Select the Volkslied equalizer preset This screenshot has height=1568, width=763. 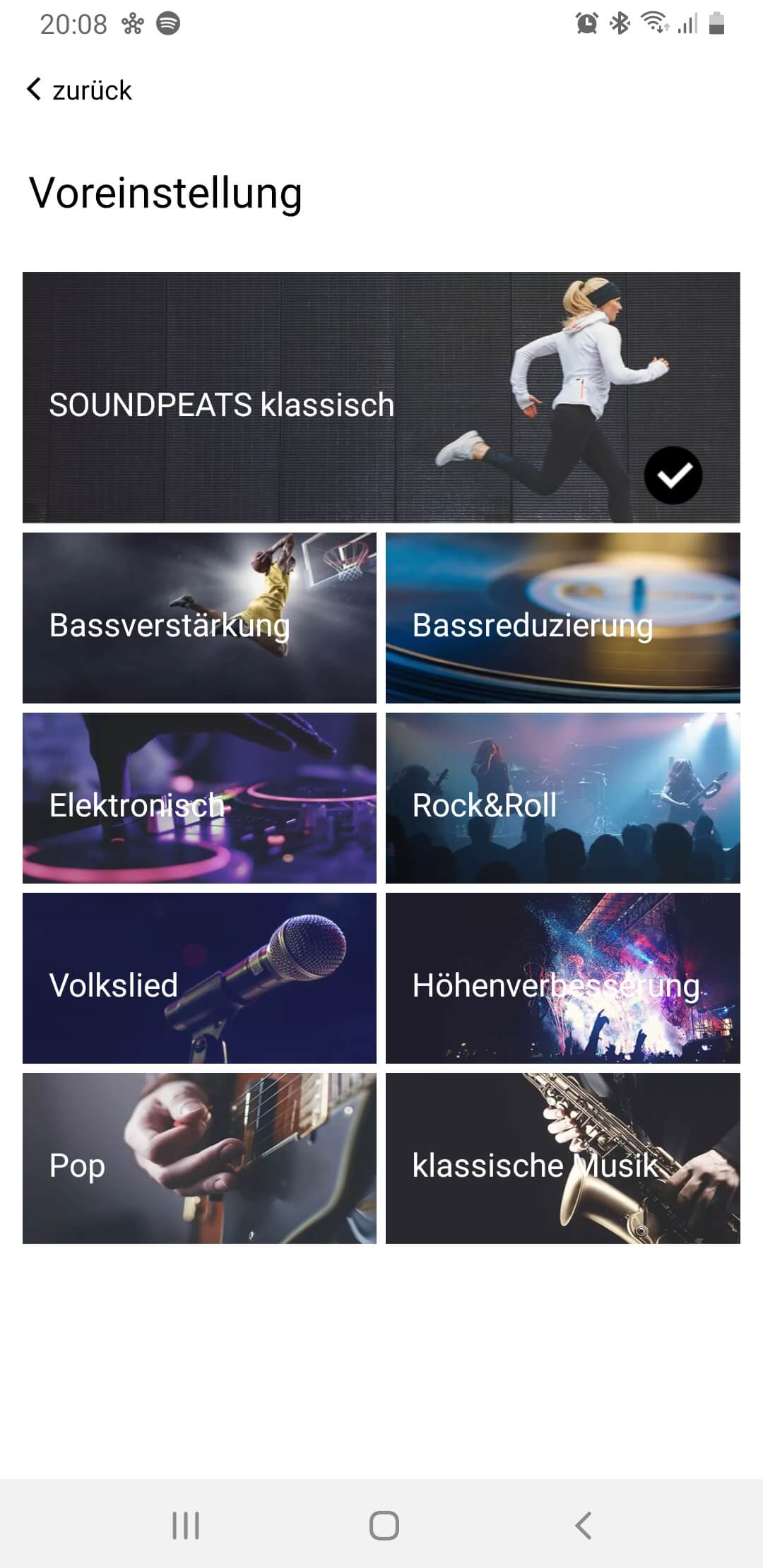coord(199,978)
